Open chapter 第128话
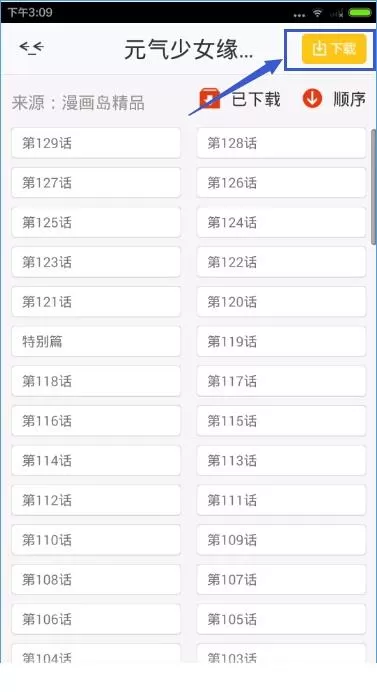 pos(281,143)
